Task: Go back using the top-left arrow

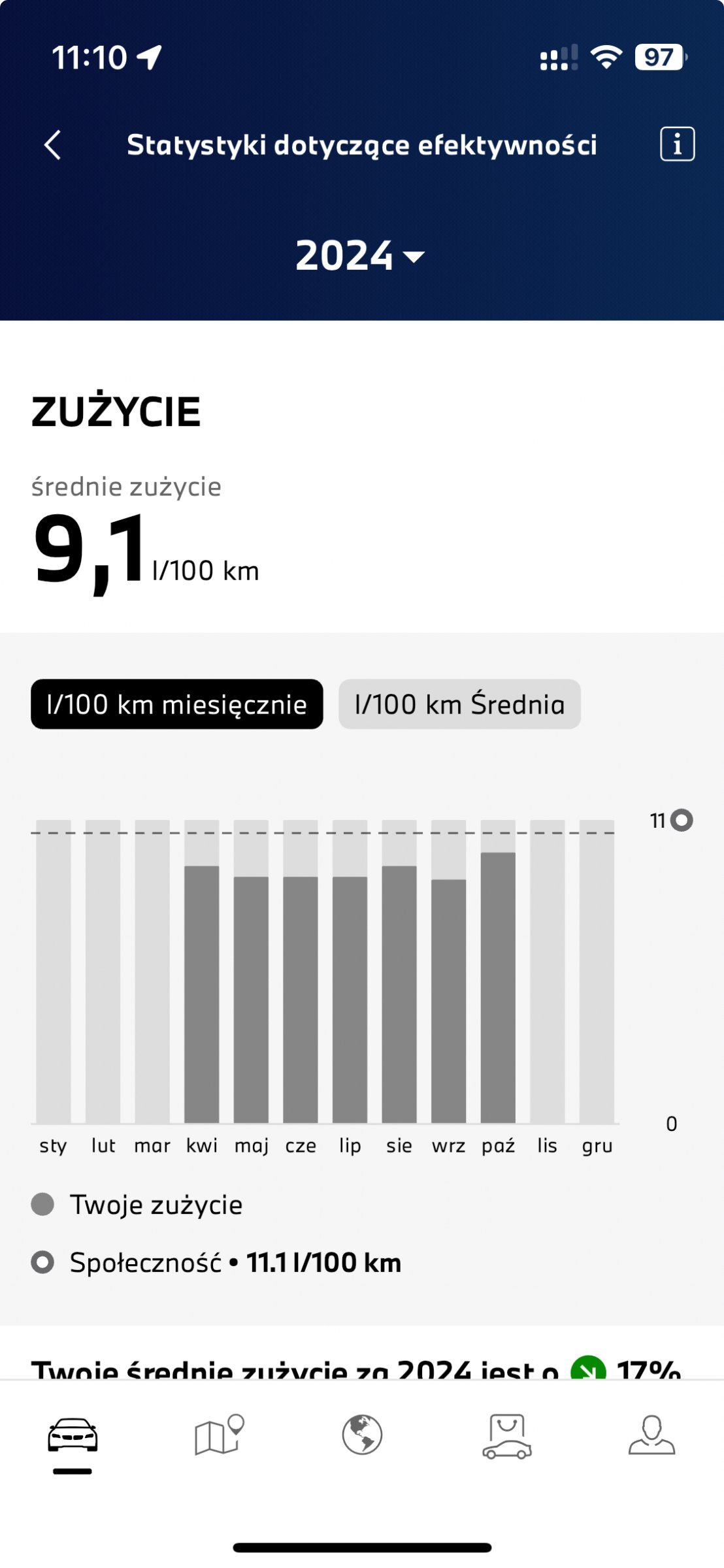Action: coord(53,144)
